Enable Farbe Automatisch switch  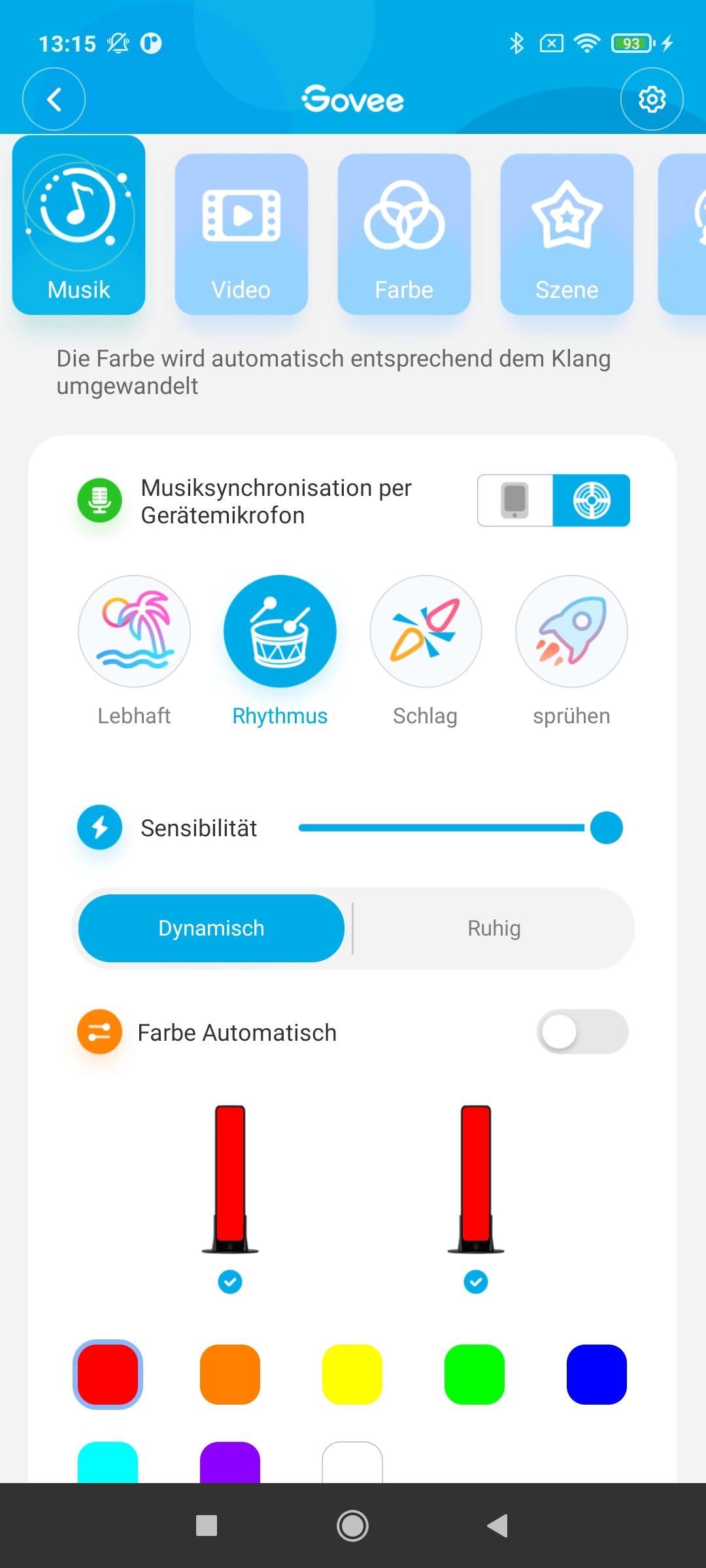tap(582, 1032)
